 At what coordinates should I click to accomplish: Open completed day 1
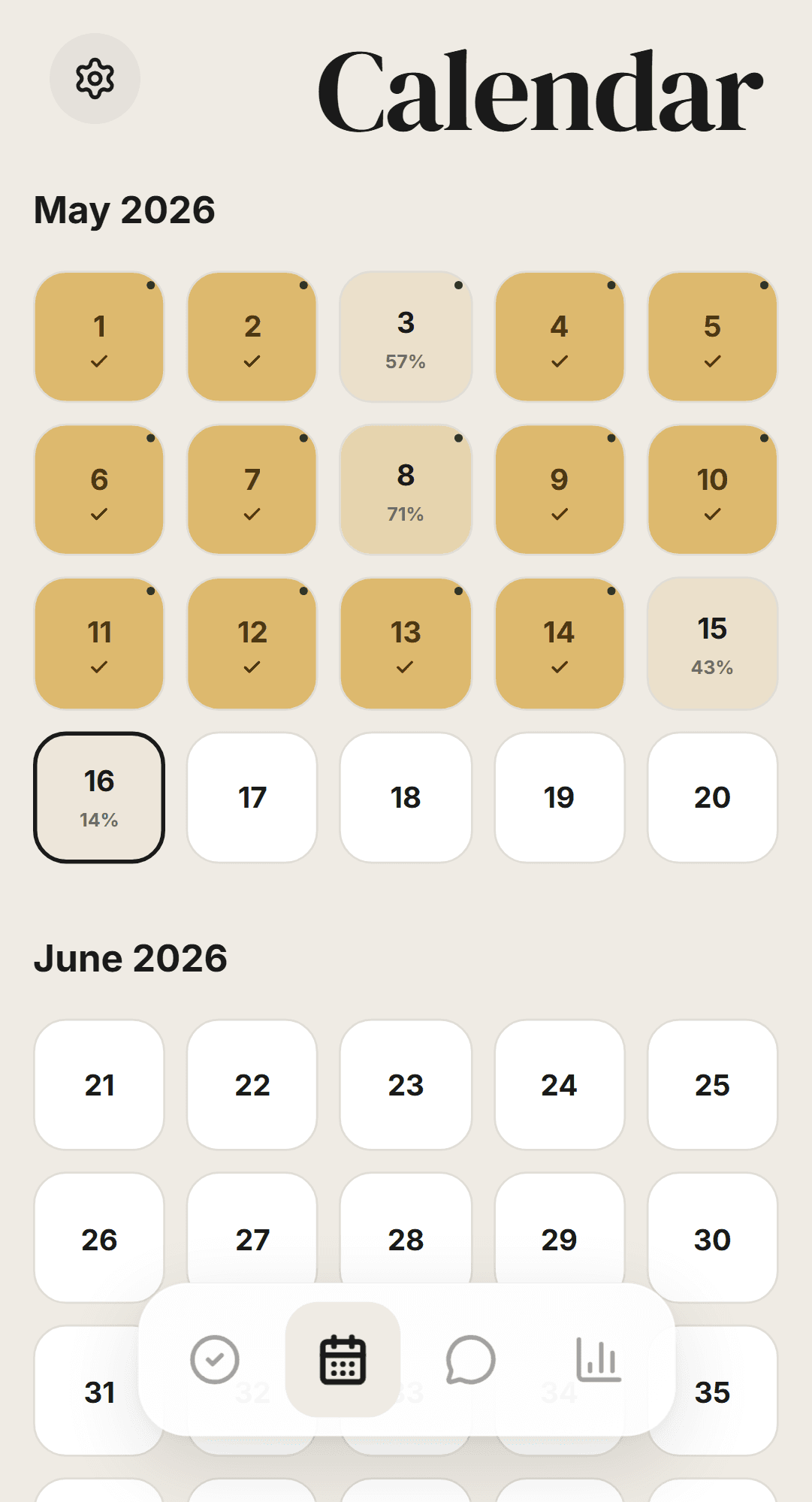(99, 337)
